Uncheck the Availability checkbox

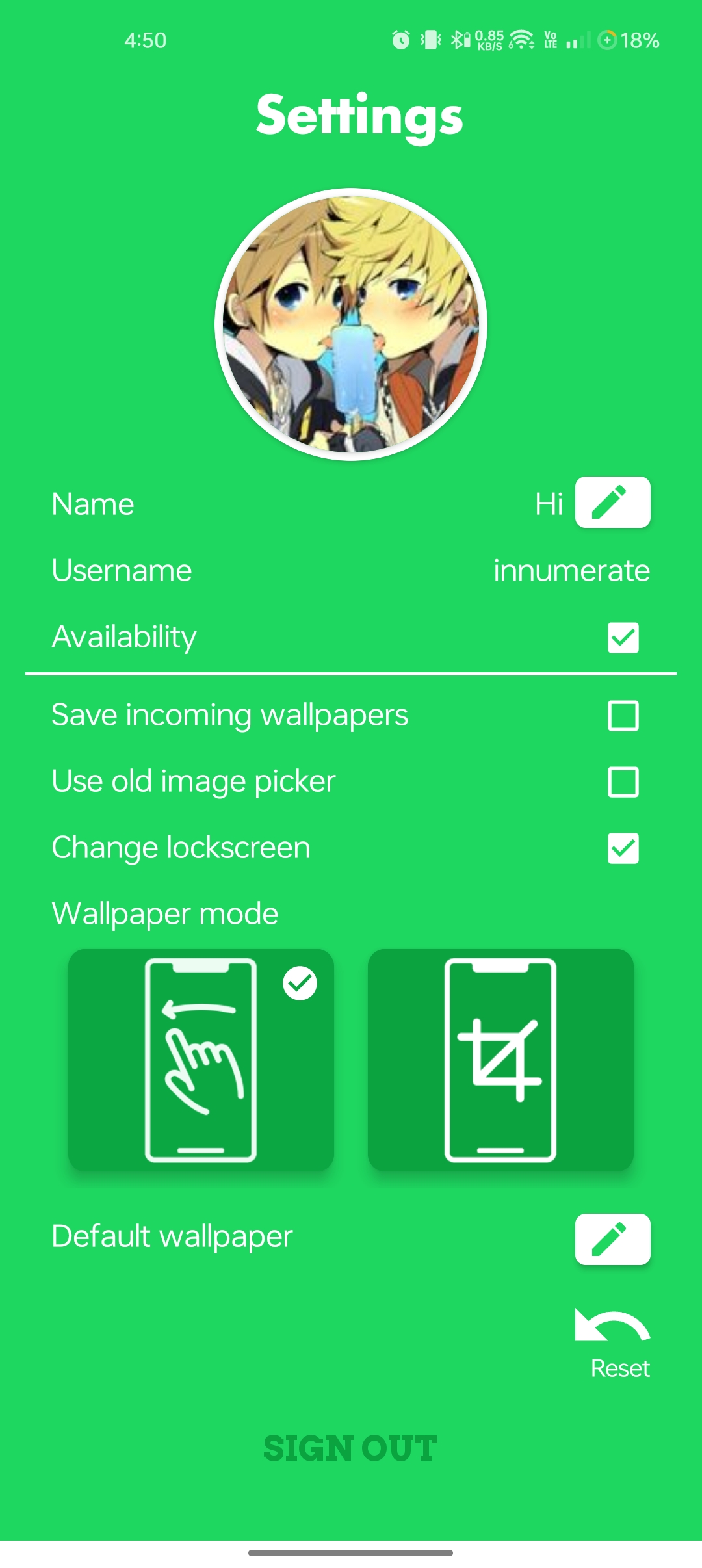click(x=623, y=637)
